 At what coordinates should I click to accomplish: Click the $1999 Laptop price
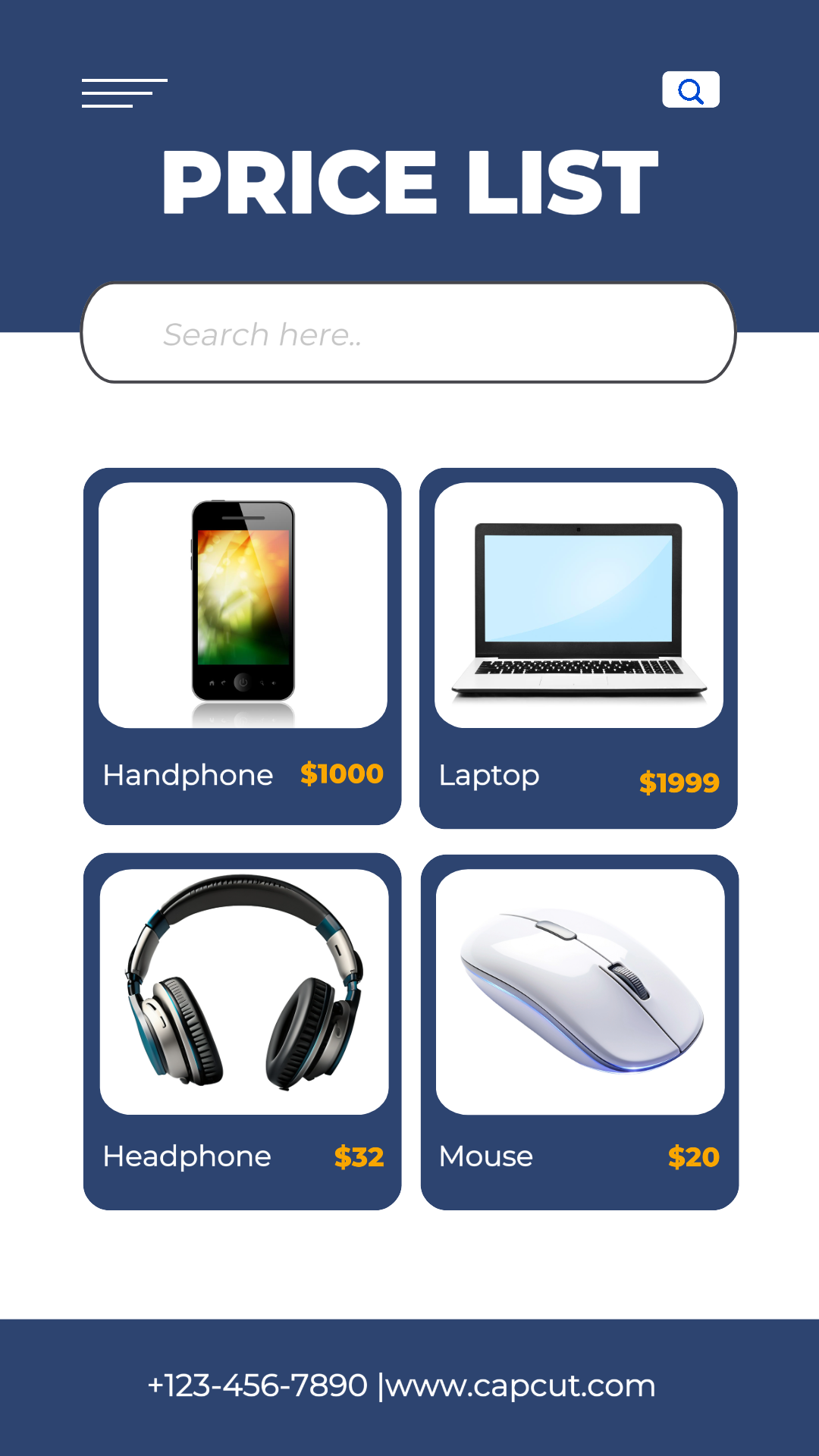click(x=680, y=782)
